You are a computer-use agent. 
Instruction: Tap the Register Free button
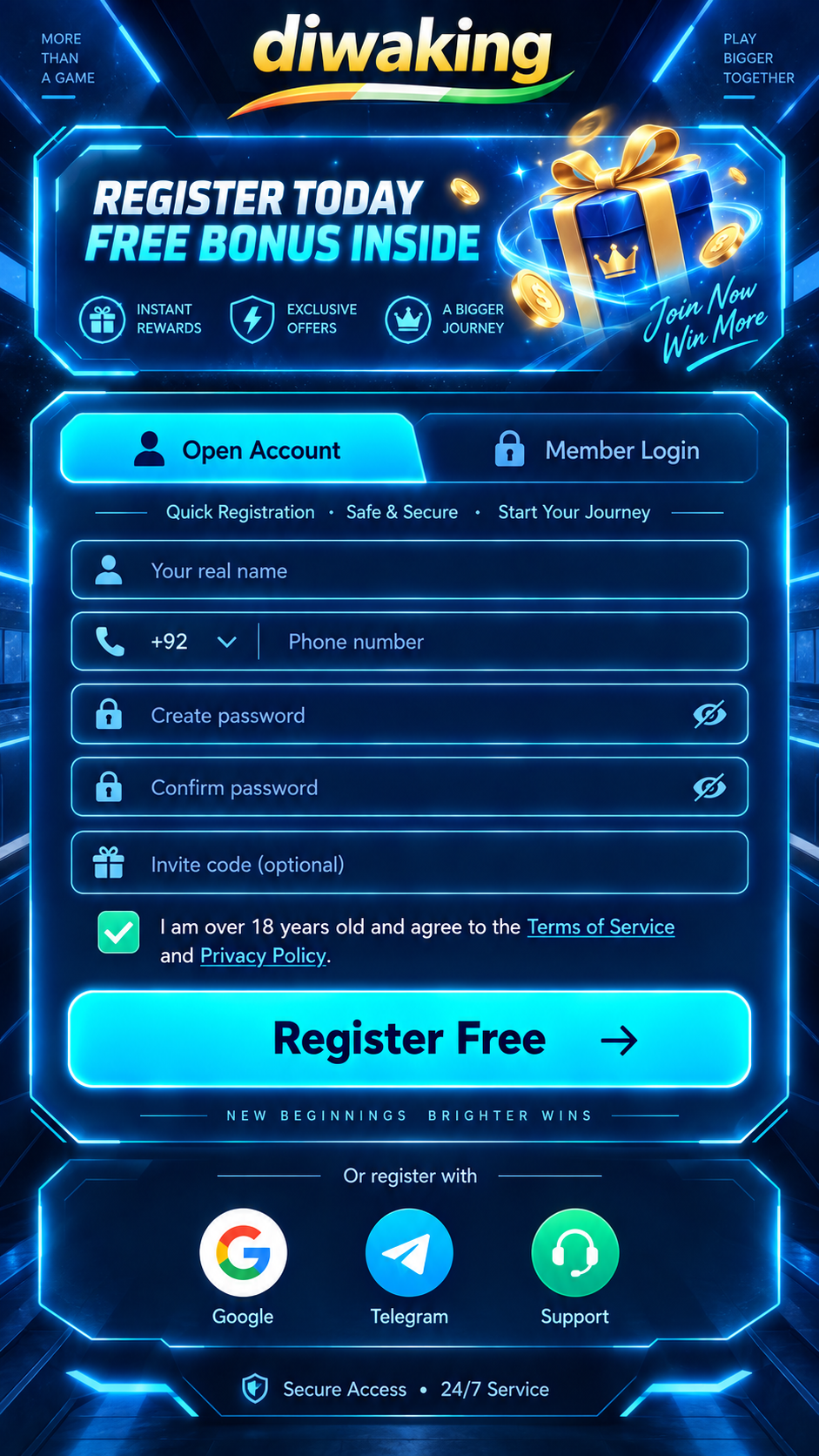tap(409, 1039)
